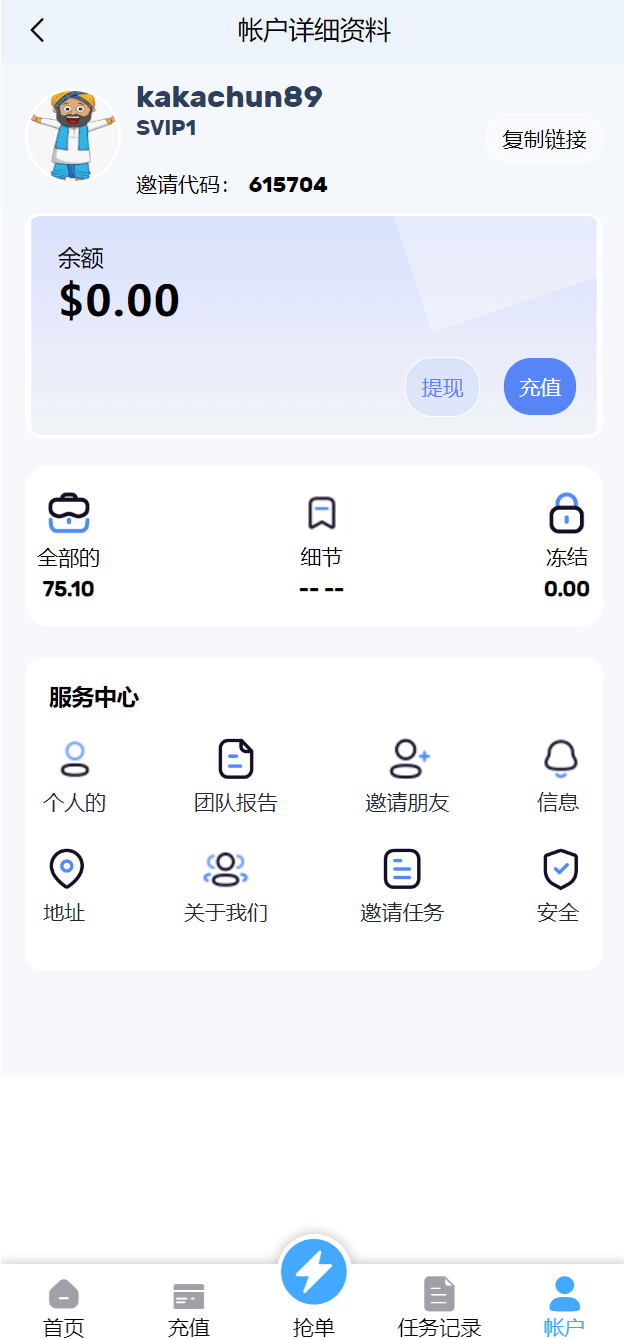Open 信息 messages bell
The width and height of the screenshot is (624, 1339).
coord(558,776)
